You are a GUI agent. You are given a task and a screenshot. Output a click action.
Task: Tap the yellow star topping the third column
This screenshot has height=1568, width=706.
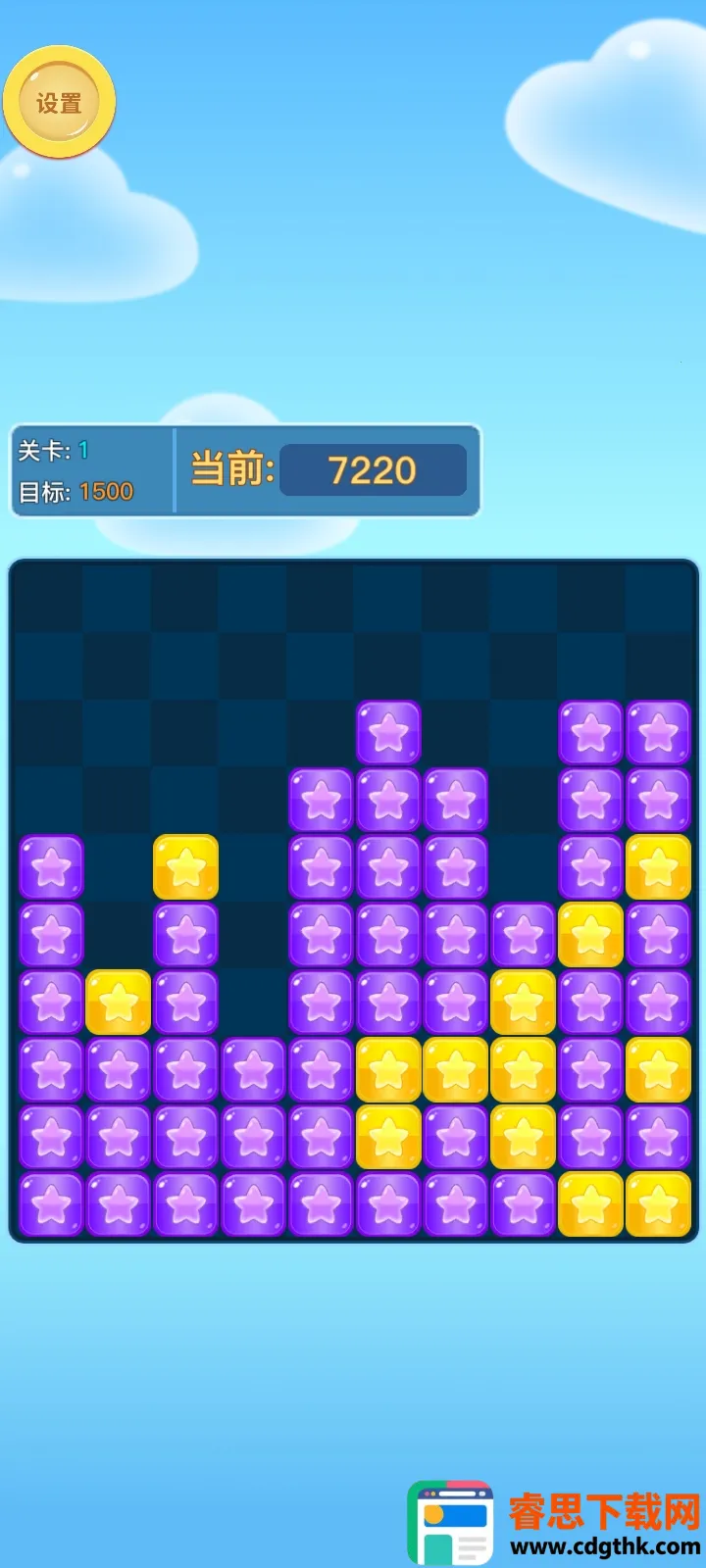[x=186, y=866]
